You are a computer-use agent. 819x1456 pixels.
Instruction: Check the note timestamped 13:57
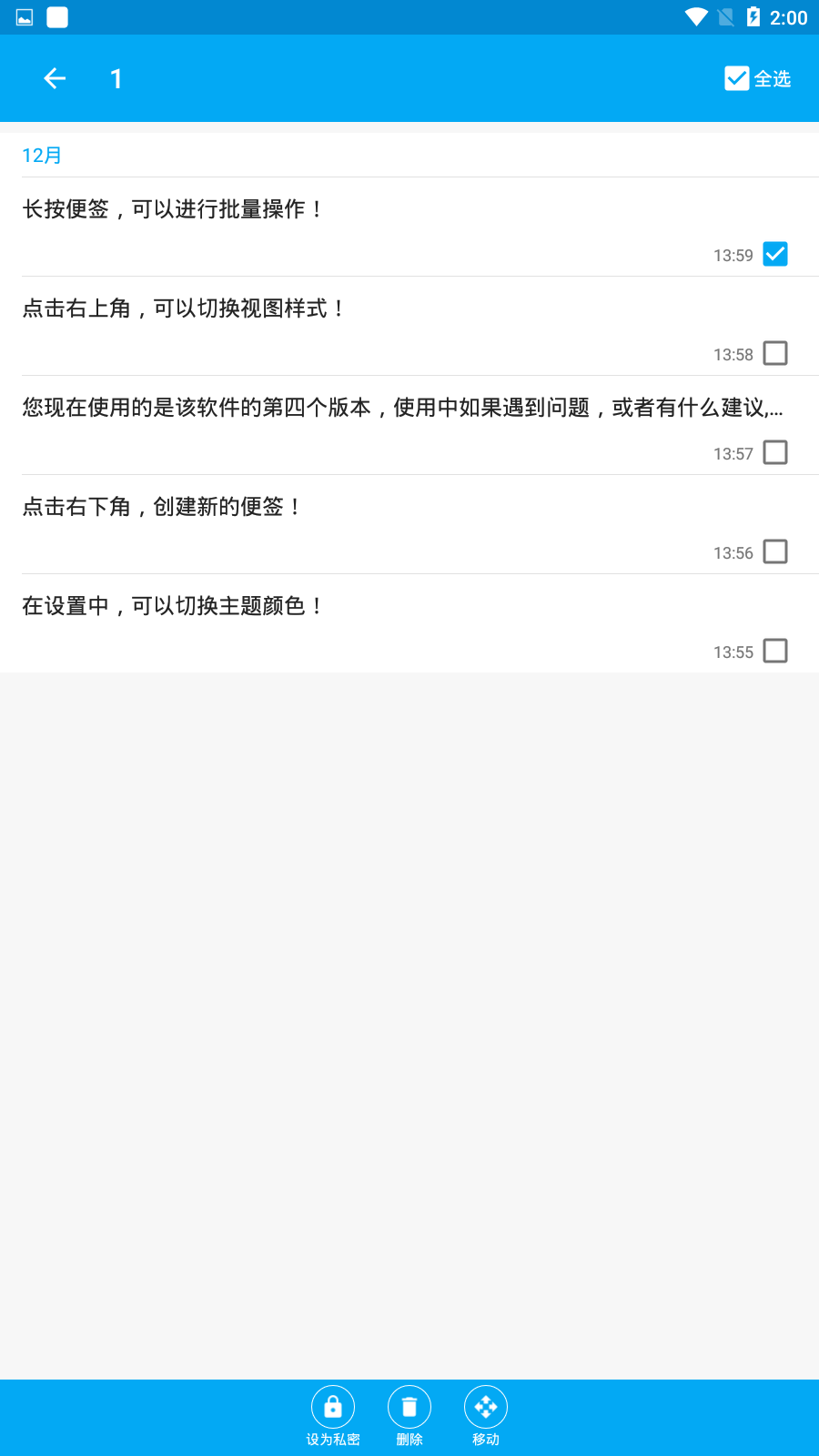[775, 452]
